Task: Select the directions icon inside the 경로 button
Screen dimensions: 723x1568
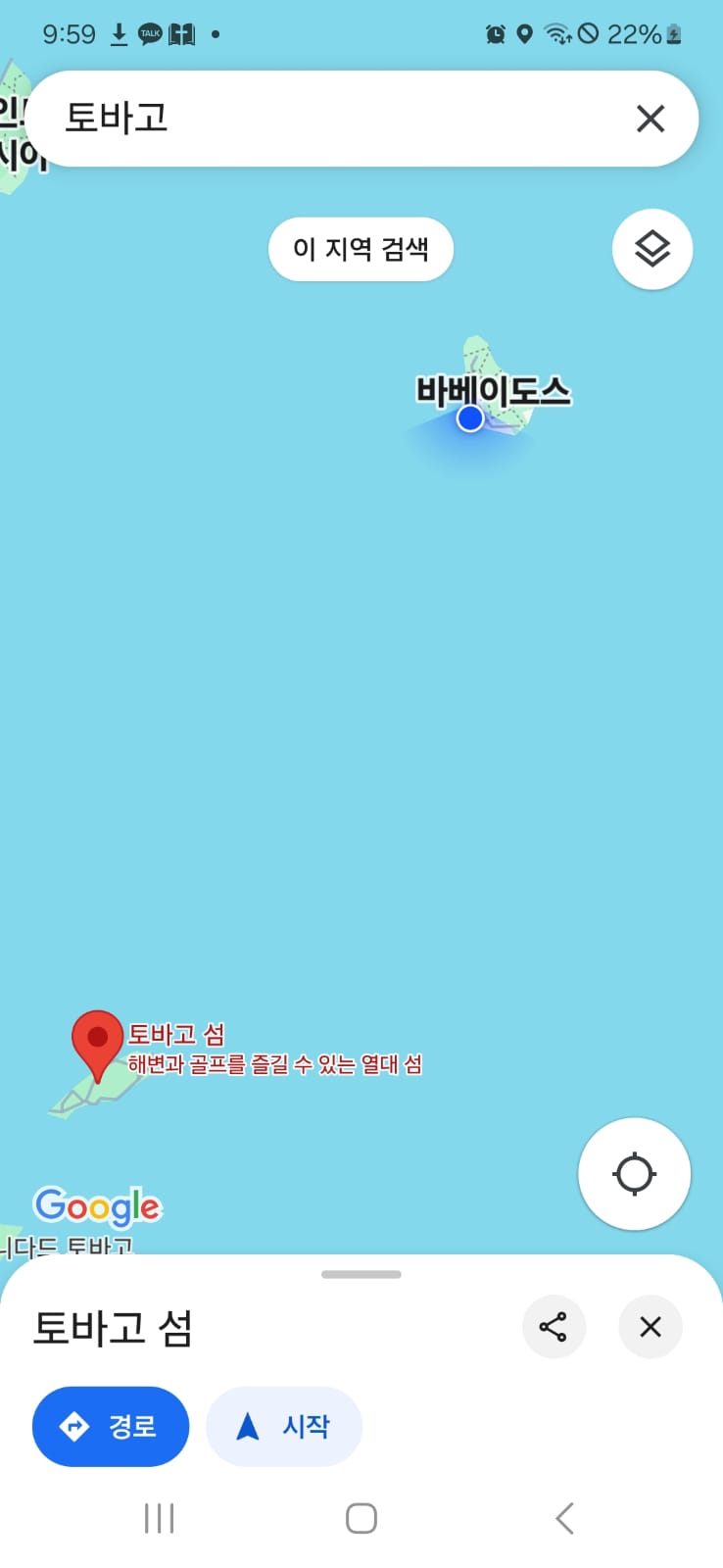Action: (76, 1427)
